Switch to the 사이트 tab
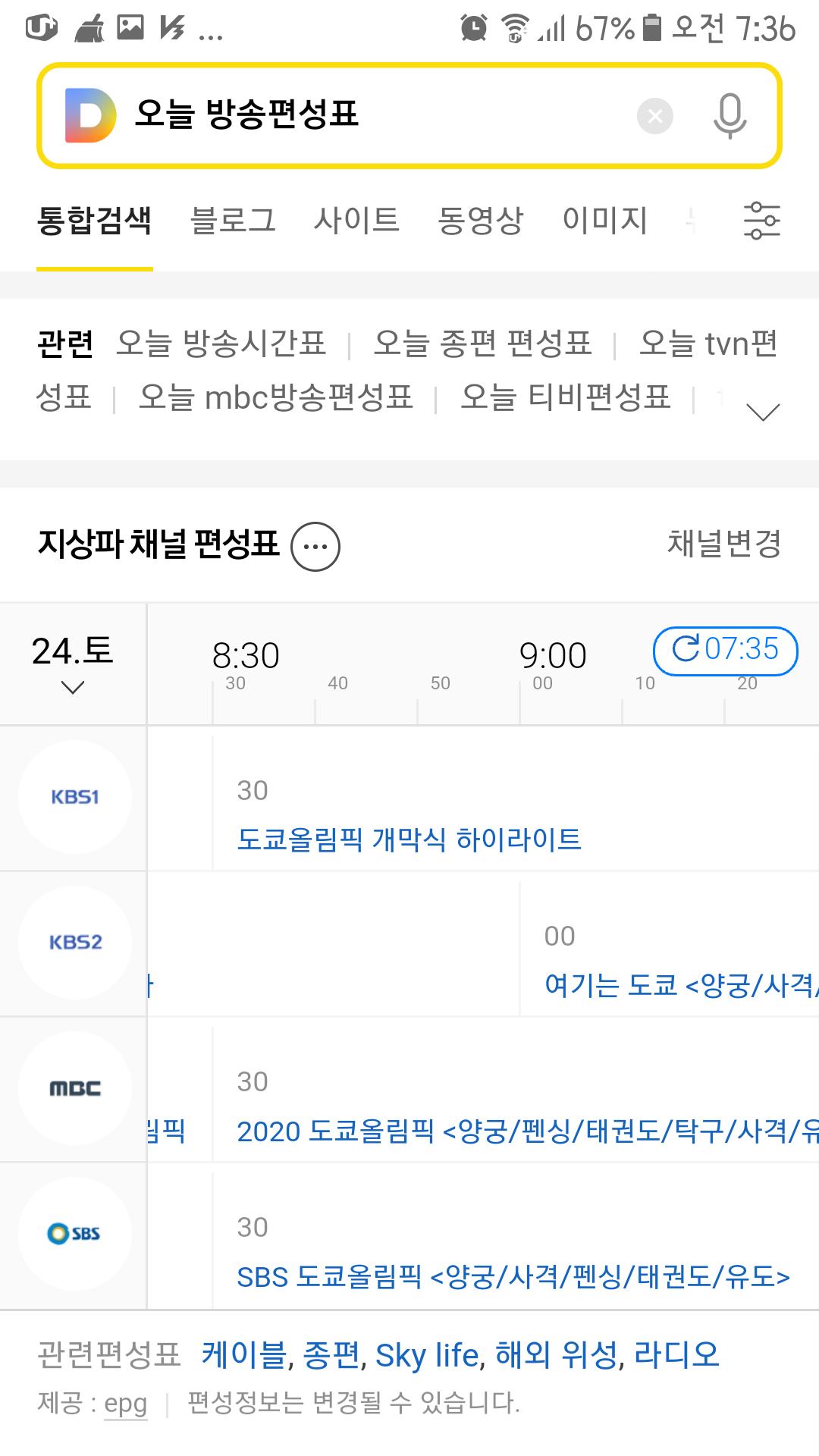The height and width of the screenshot is (1456, 819). (356, 221)
